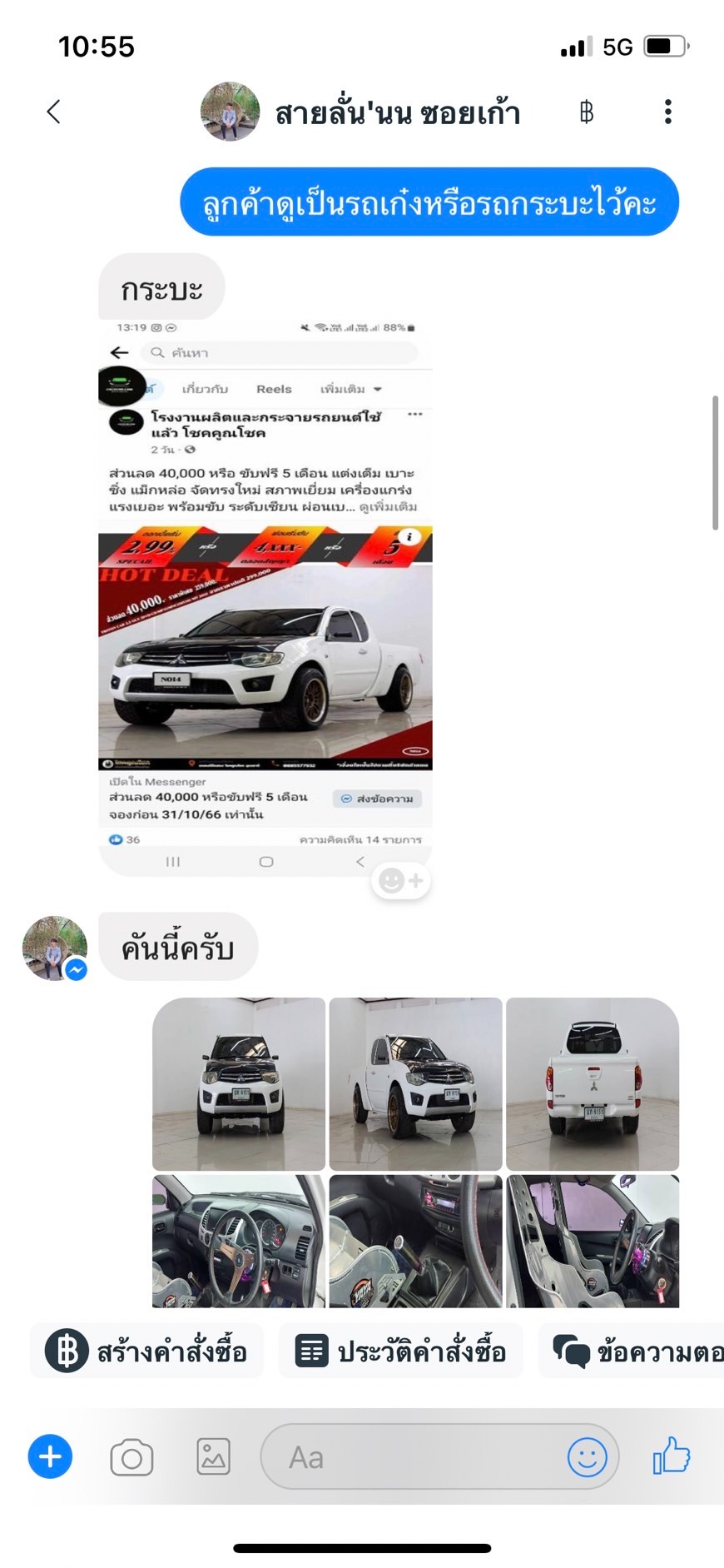The height and width of the screenshot is (1568, 724).
Task: Open the front view photo of the truck
Action: point(239,1083)
